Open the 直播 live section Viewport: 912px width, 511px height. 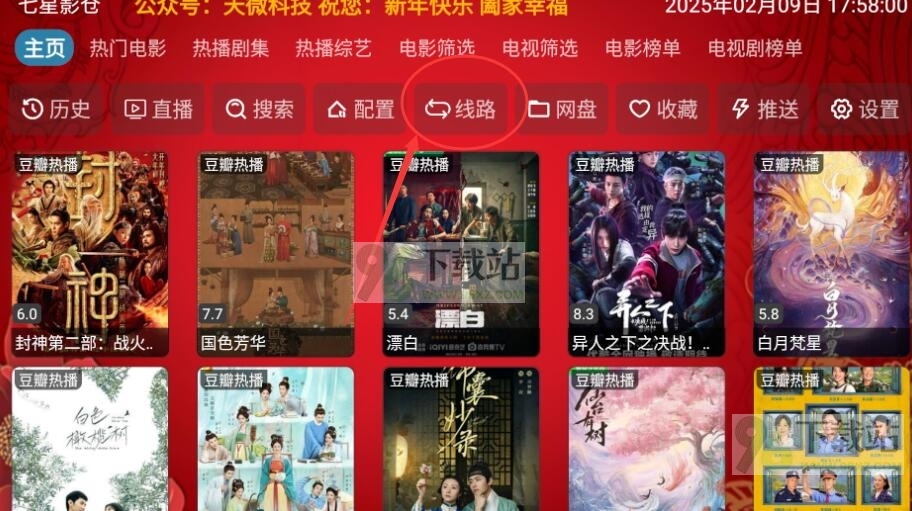pyautogui.click(x=158, y=109)
